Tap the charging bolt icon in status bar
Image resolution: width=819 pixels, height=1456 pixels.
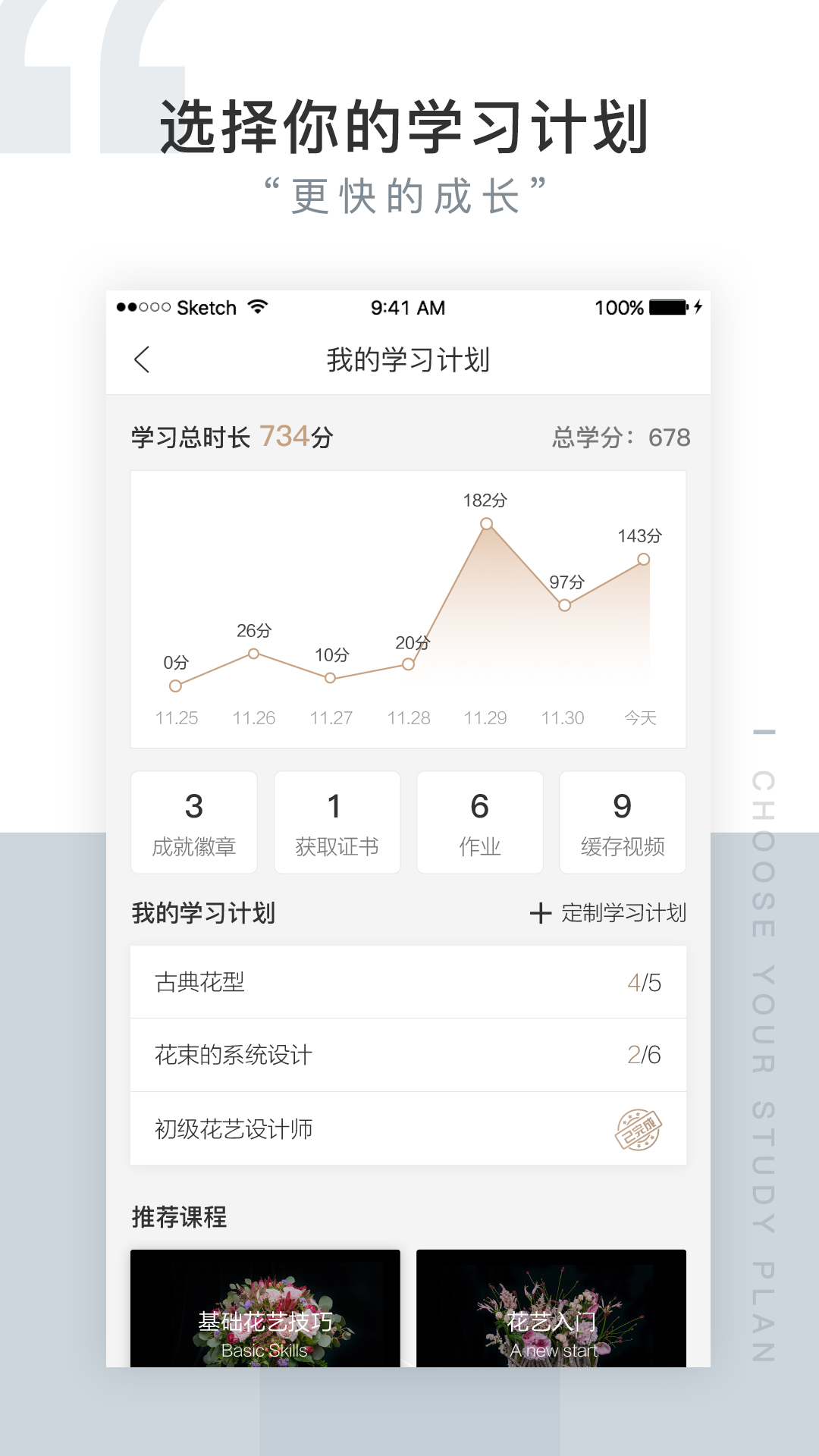click(699, 307)
